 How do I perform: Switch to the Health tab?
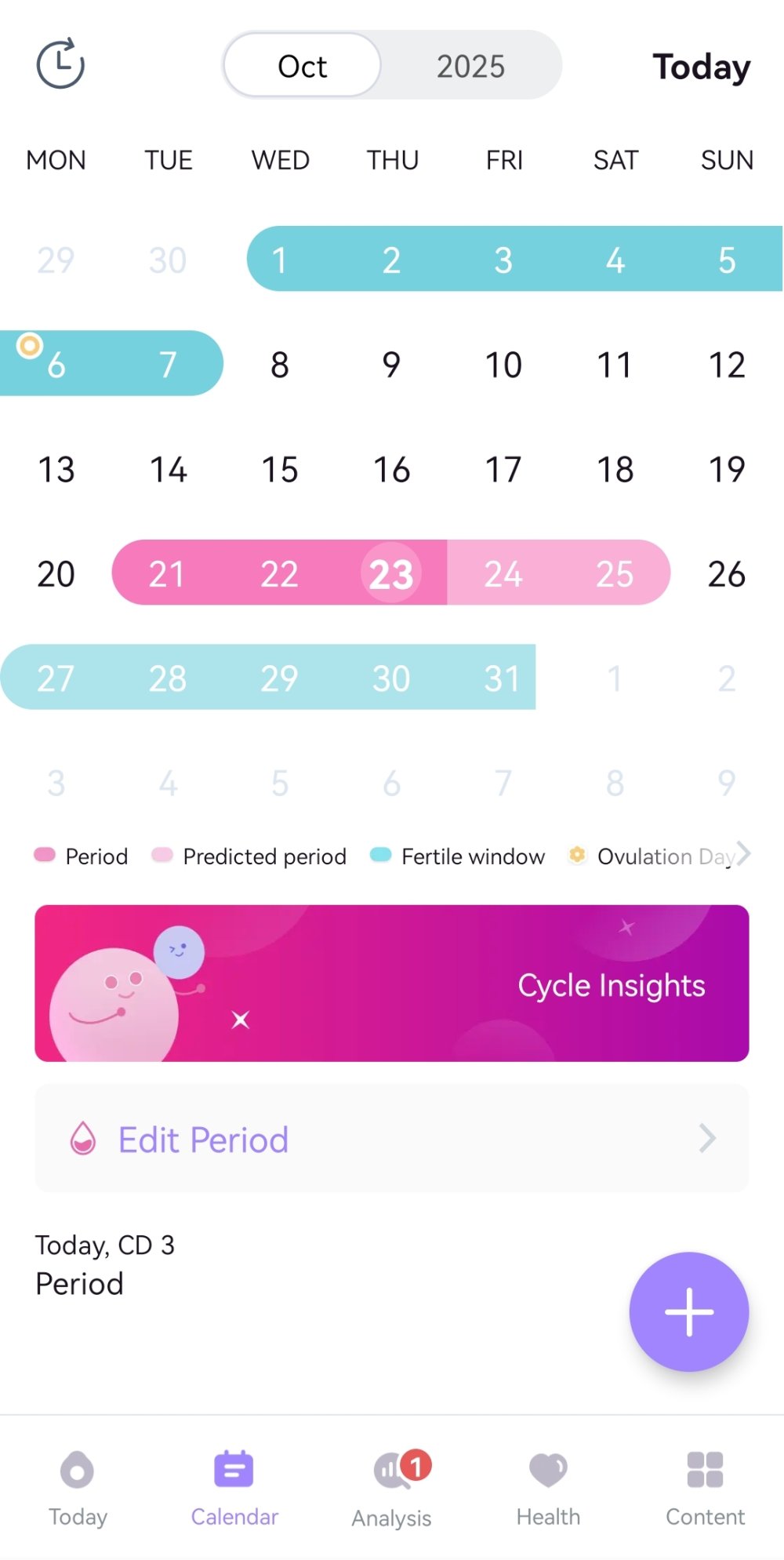(548, 1487)
